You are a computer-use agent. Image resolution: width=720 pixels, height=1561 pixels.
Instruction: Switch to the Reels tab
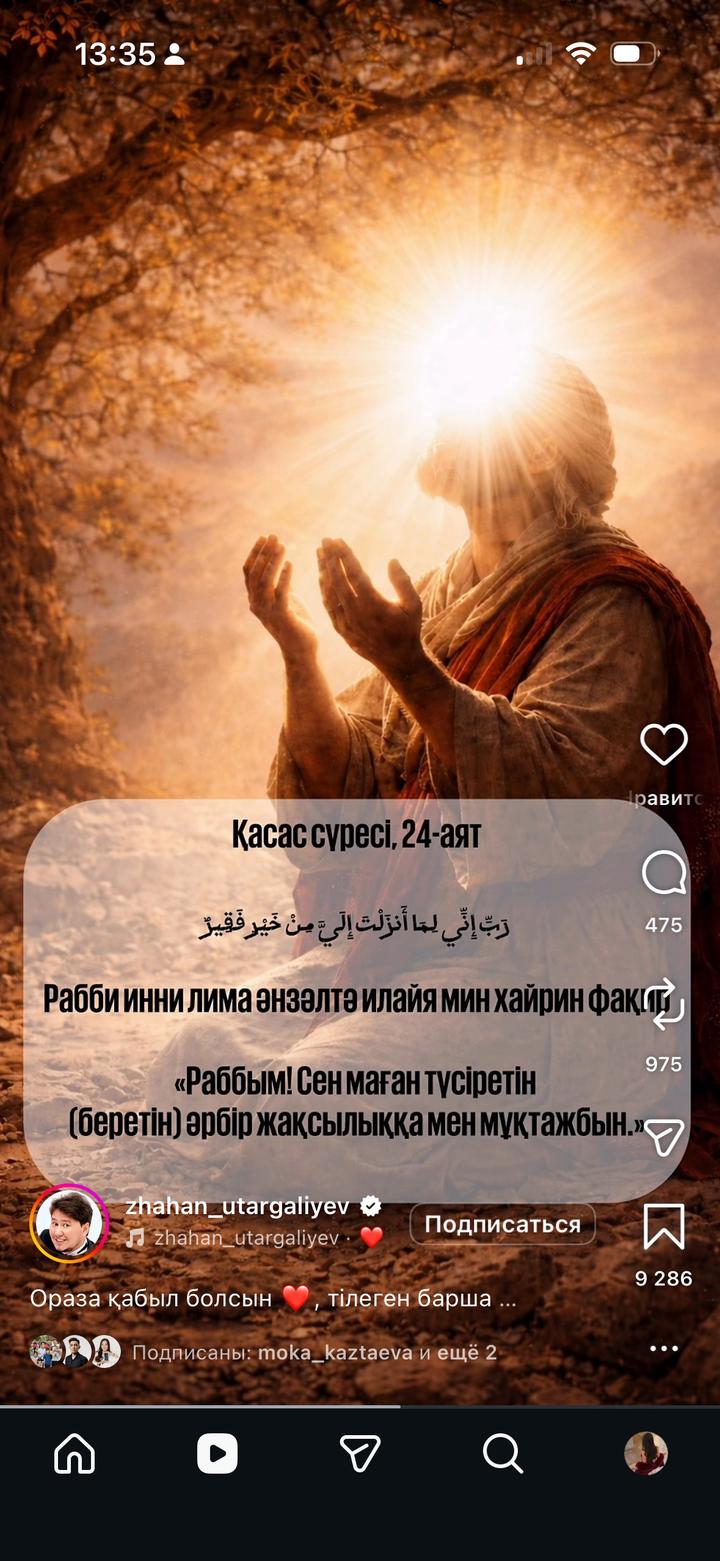coord(217,1453)
